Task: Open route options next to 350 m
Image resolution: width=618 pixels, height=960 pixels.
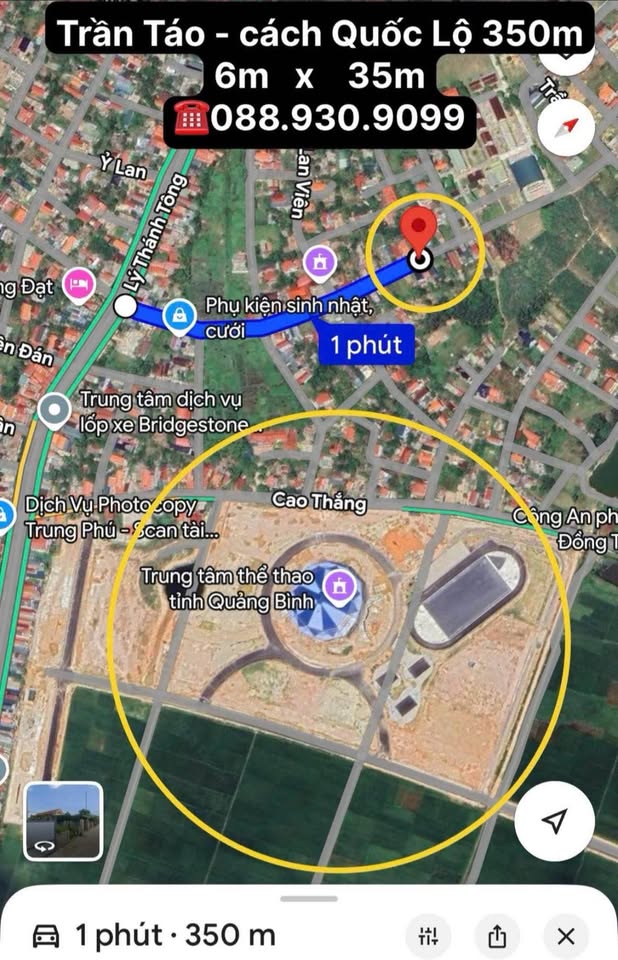Action: [x=429, y=936]
